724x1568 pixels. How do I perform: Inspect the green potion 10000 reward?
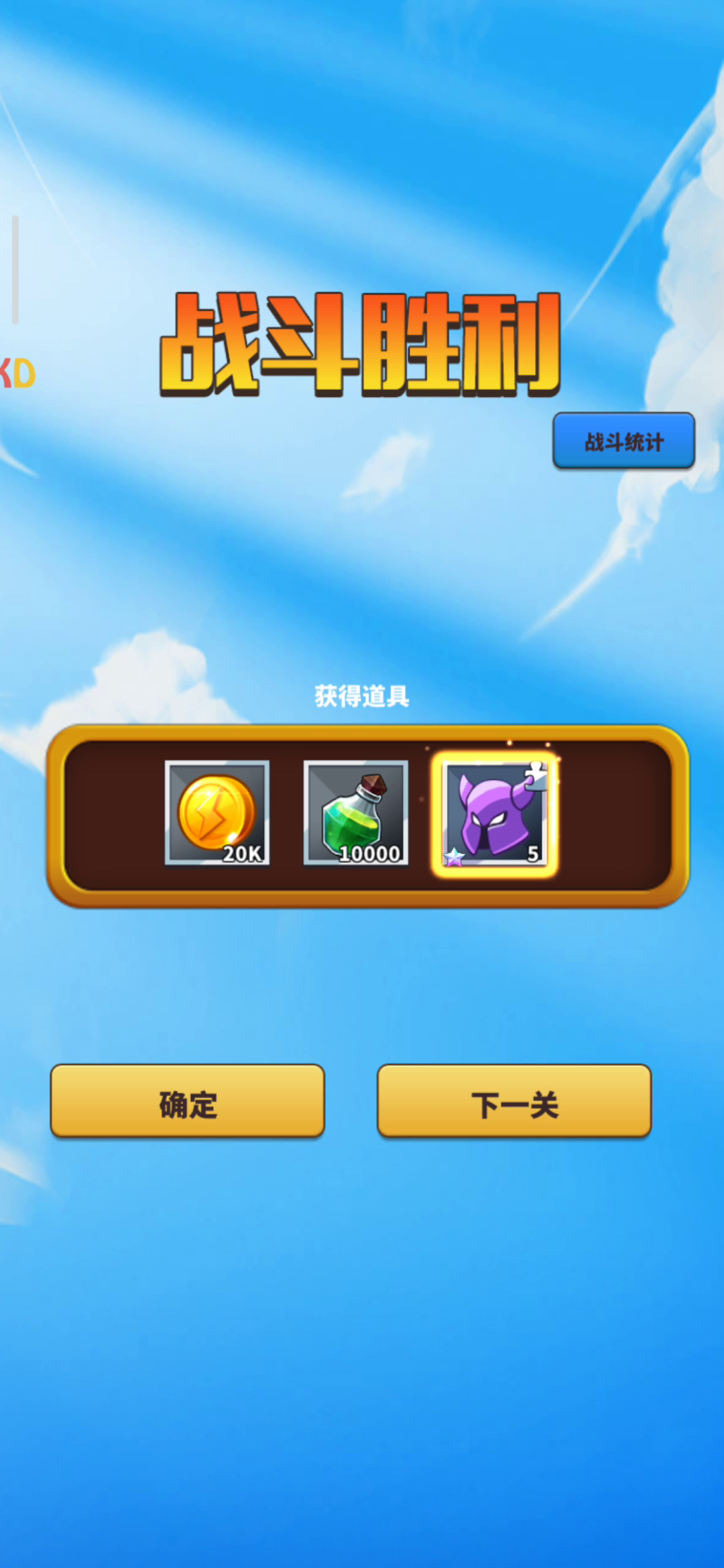pyautogui.click(x=356, y=813)
